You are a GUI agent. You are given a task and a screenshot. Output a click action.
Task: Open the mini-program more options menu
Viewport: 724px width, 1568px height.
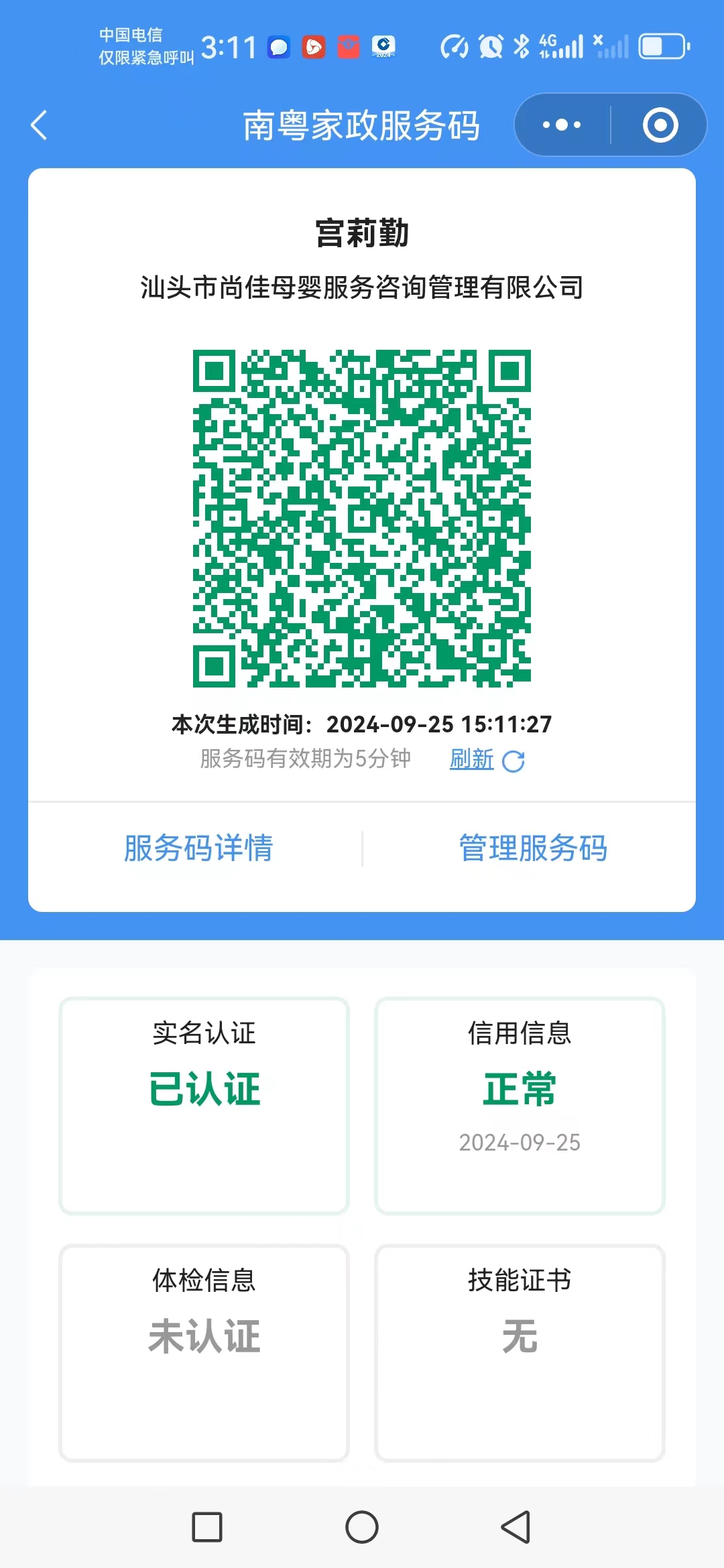[x=562, y=125]
